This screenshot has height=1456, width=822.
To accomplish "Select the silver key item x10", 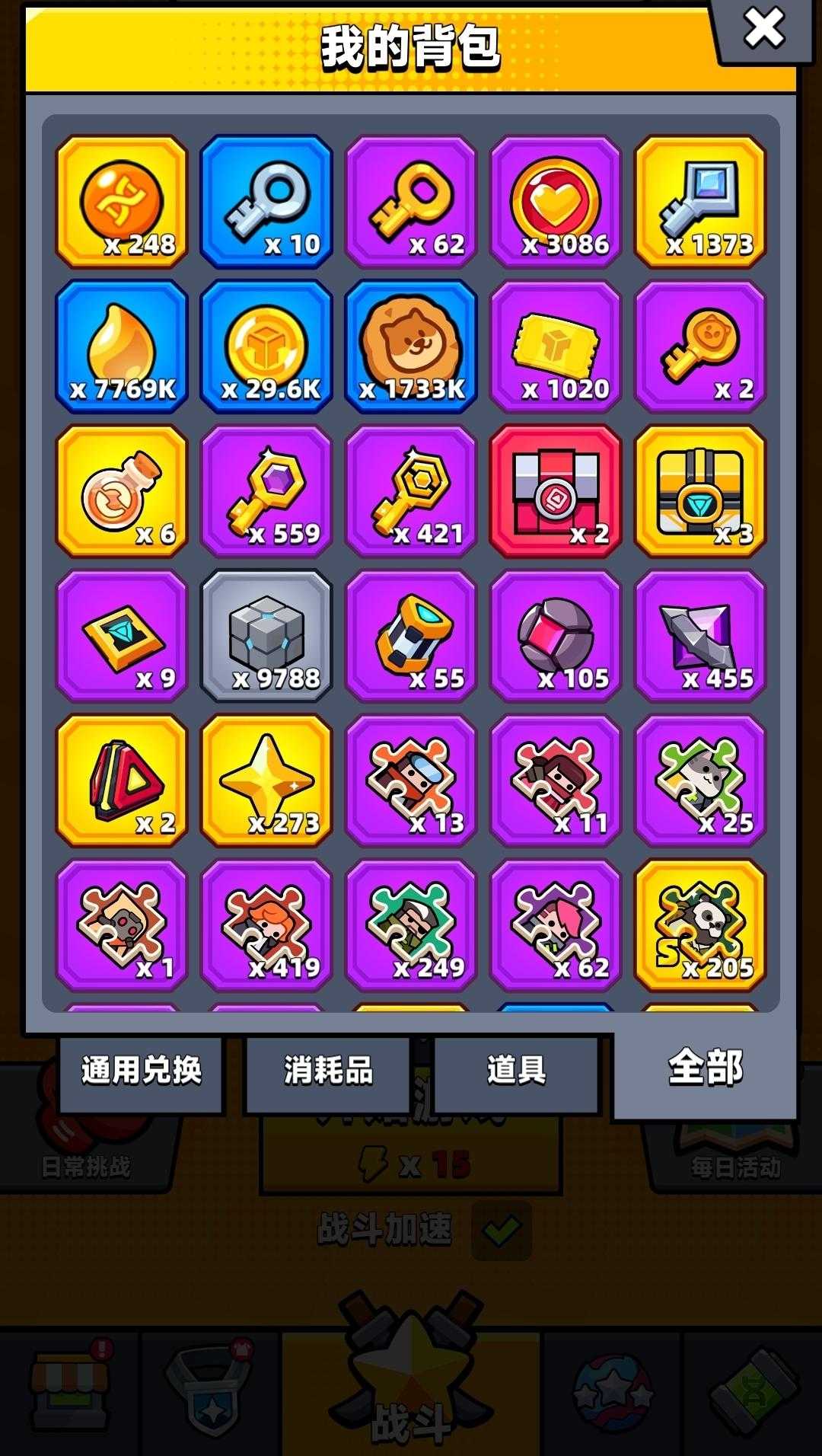I will (x=266, y=202).
